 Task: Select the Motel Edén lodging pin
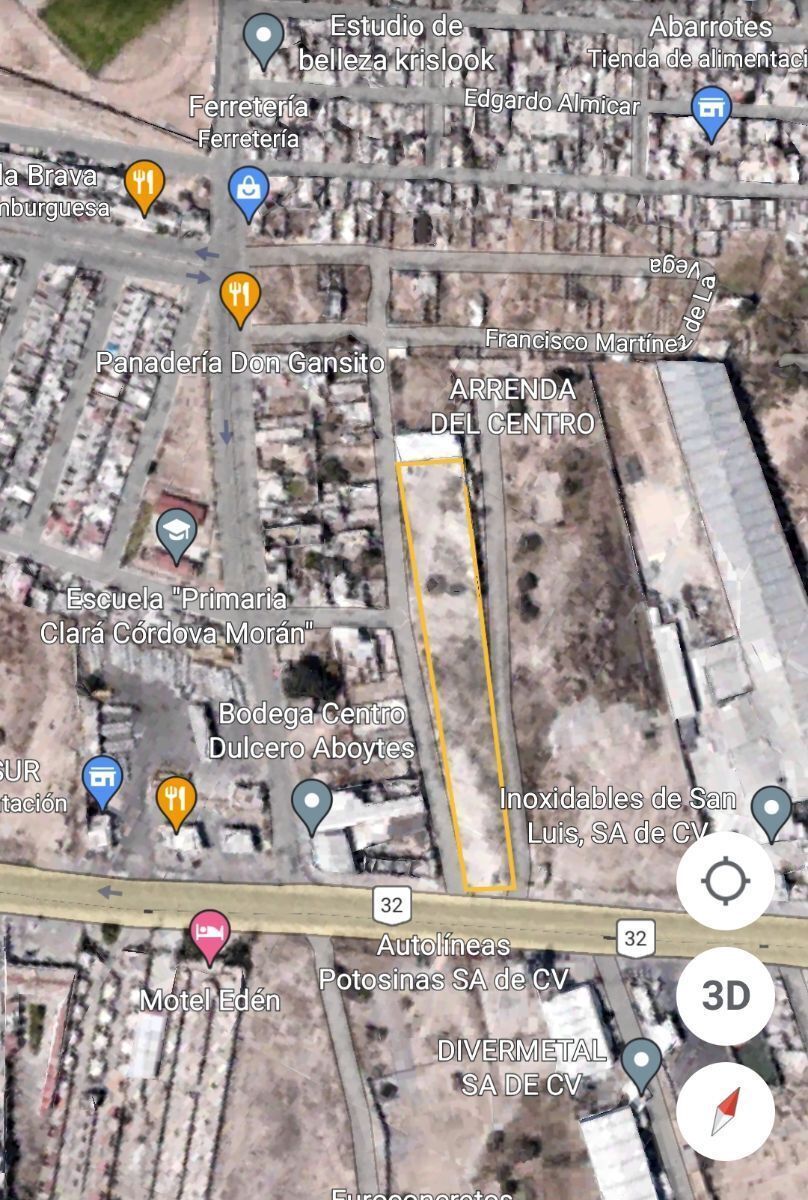point(209,934)
